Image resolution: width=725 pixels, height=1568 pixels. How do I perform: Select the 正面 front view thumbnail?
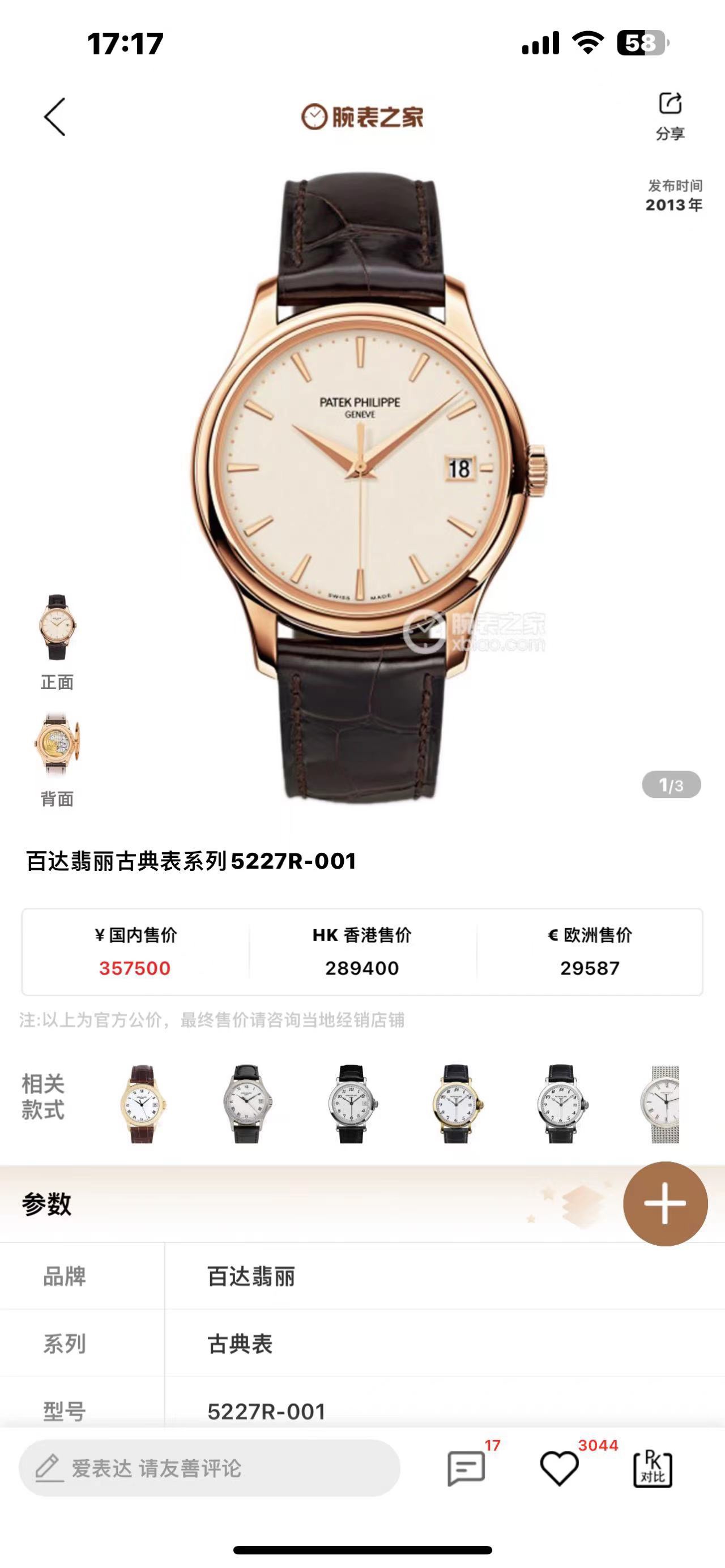point(57,627)
